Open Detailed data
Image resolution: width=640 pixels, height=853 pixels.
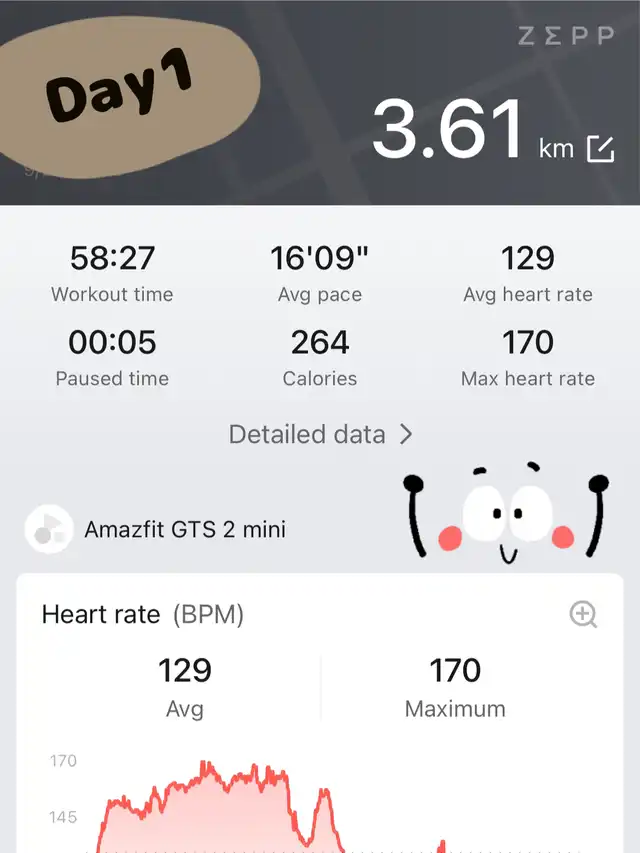point(320,434)
